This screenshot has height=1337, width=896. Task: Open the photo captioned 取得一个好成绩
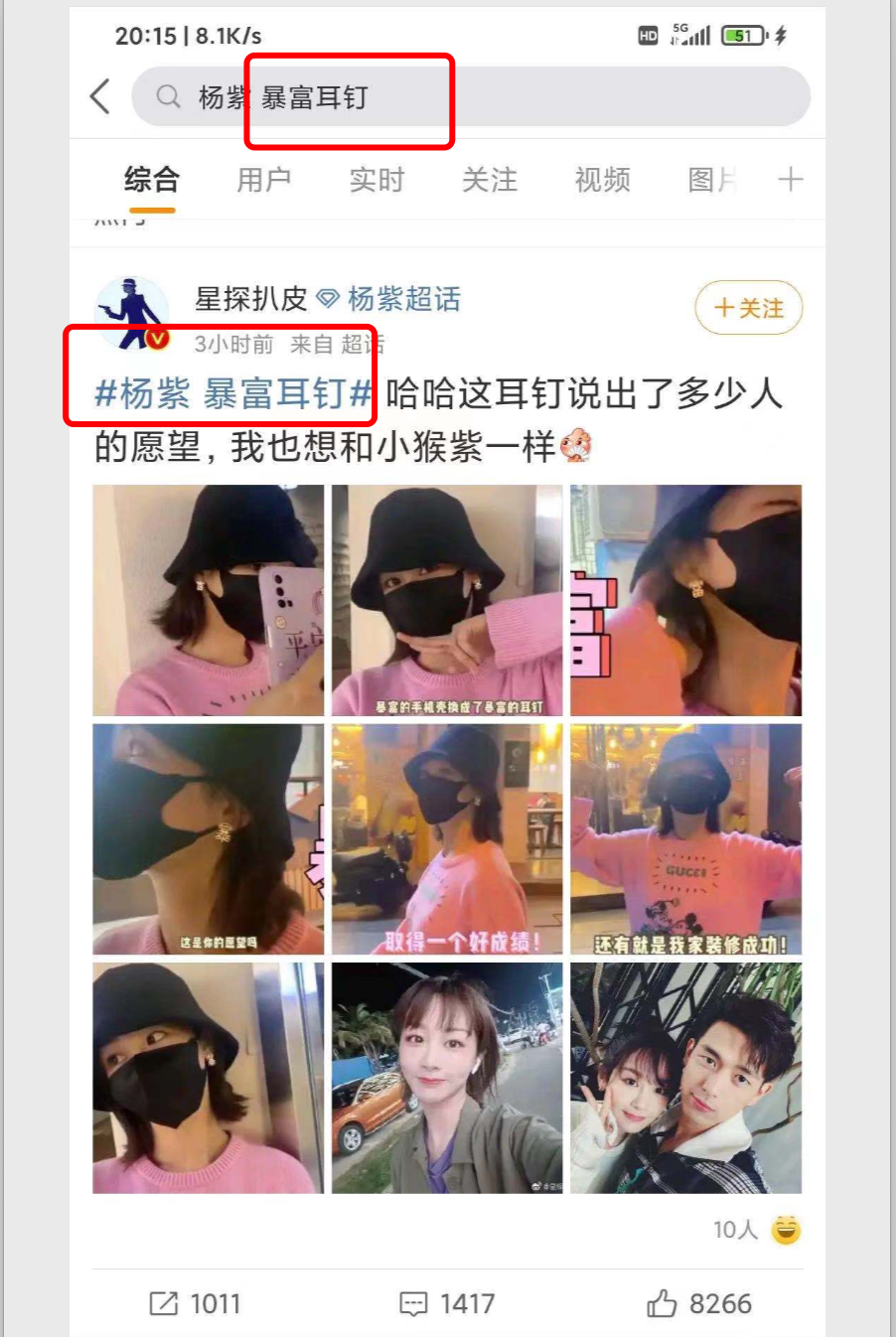point(447,839)
